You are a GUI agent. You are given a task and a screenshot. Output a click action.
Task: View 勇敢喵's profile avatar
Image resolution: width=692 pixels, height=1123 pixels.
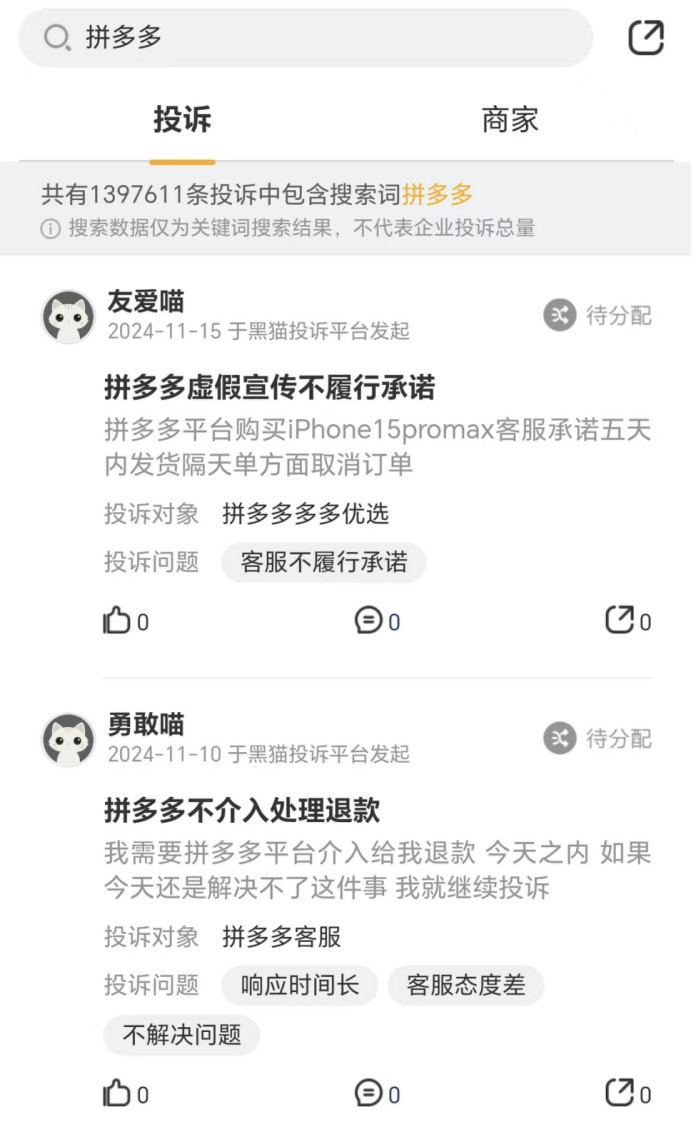point(68,740)
